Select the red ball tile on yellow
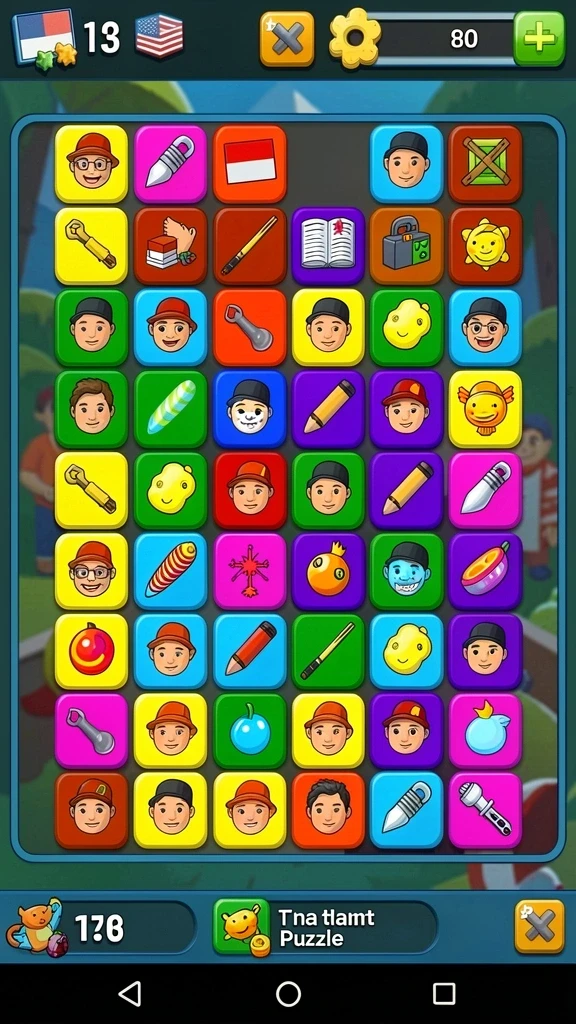The height and width of the screenshot is (1024, 576). click(x=91, y=651)
